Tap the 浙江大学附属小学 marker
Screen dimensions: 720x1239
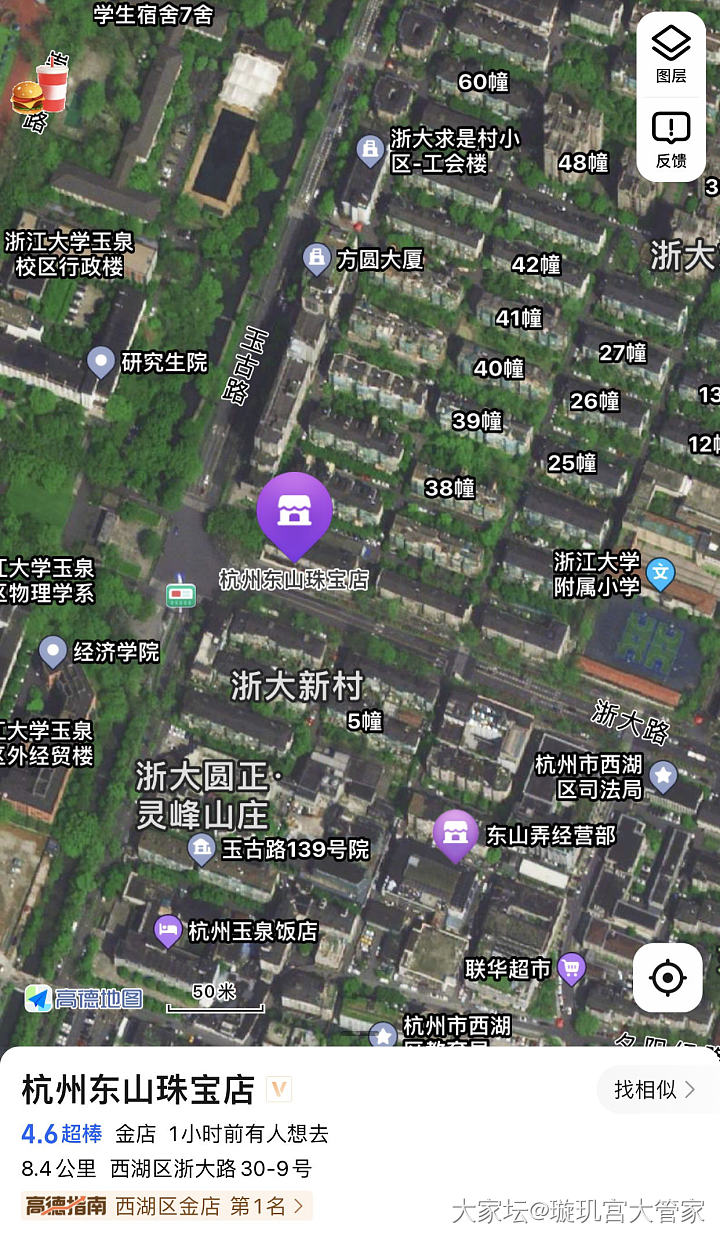(x=660, y=573)
